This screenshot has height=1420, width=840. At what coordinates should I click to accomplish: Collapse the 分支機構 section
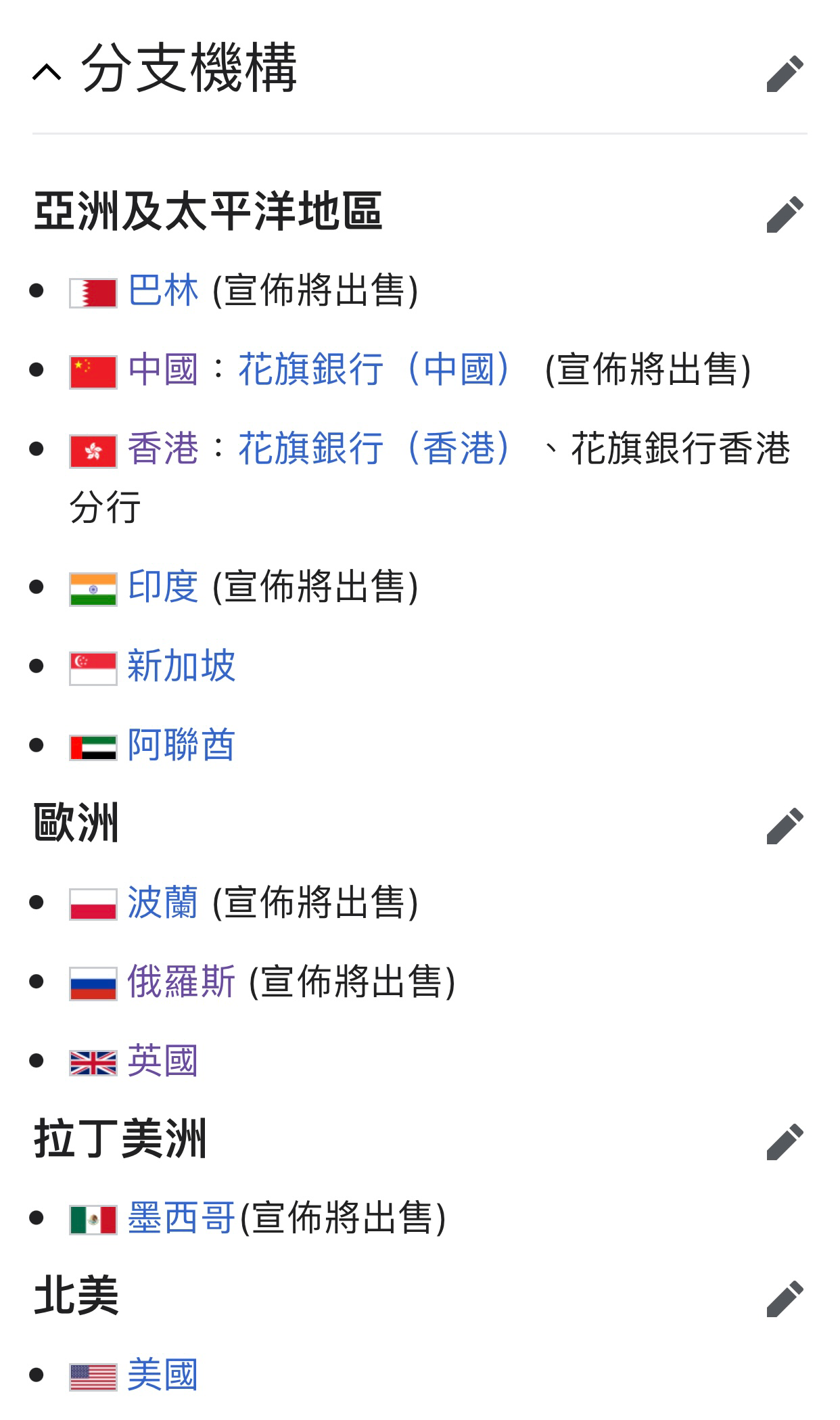(47, 70)
